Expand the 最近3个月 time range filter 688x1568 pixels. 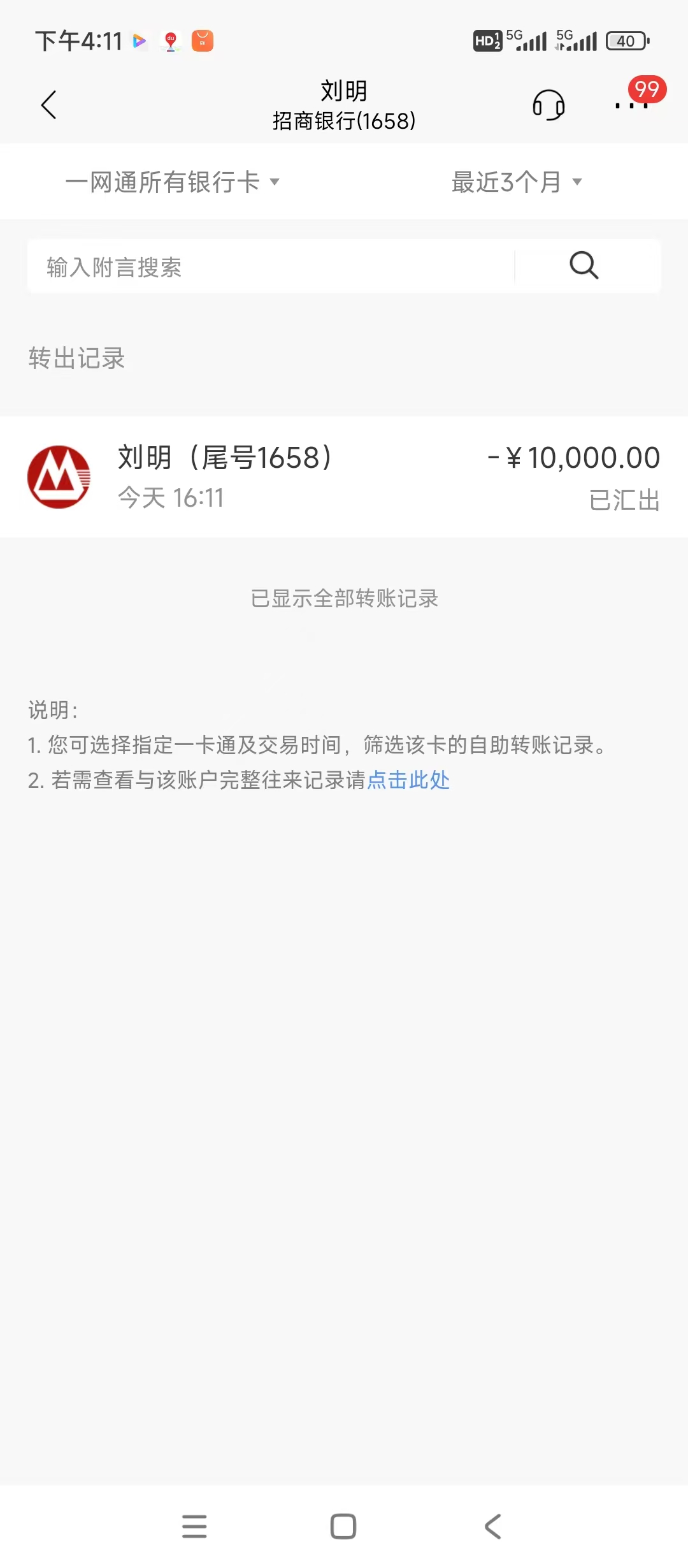(517, 182)
